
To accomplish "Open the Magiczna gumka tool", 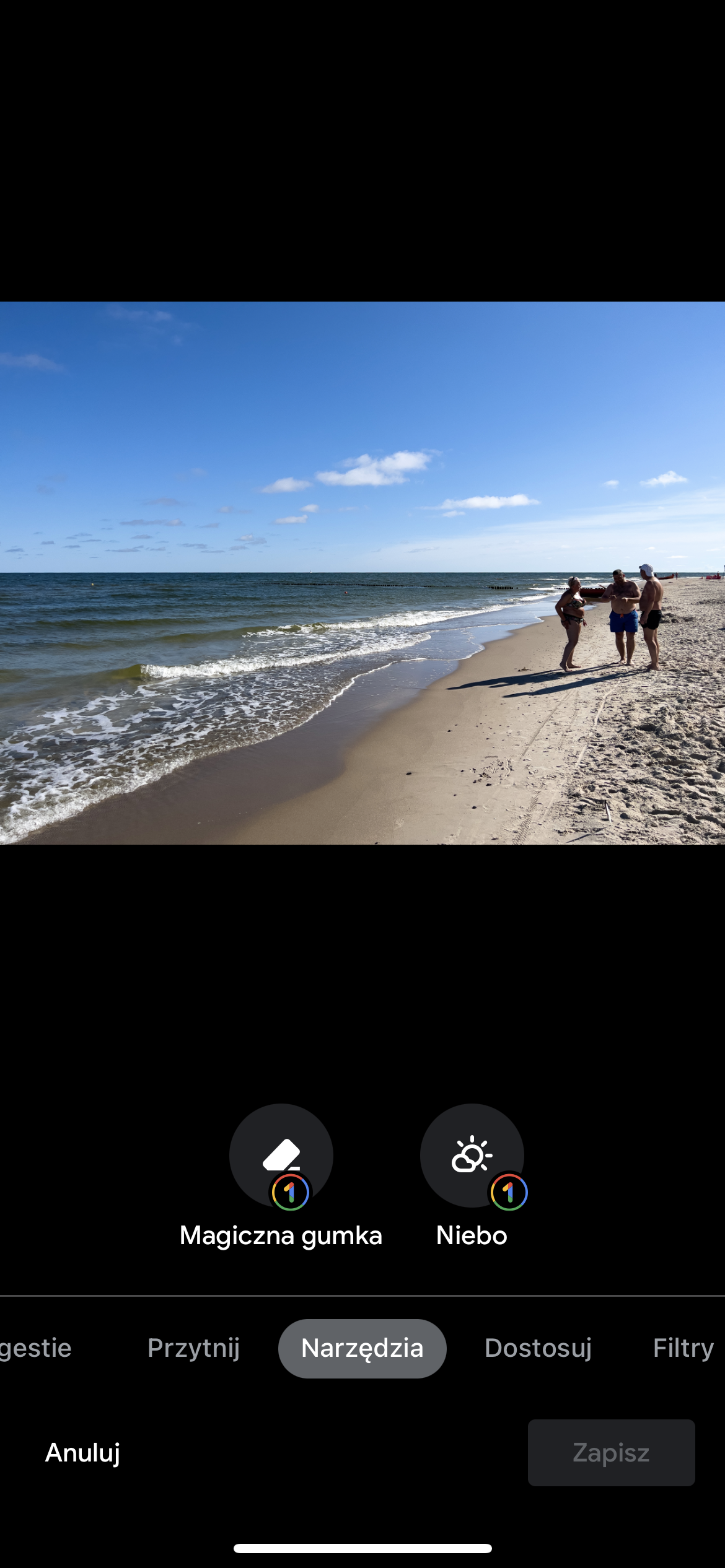I will [281, 1156].
